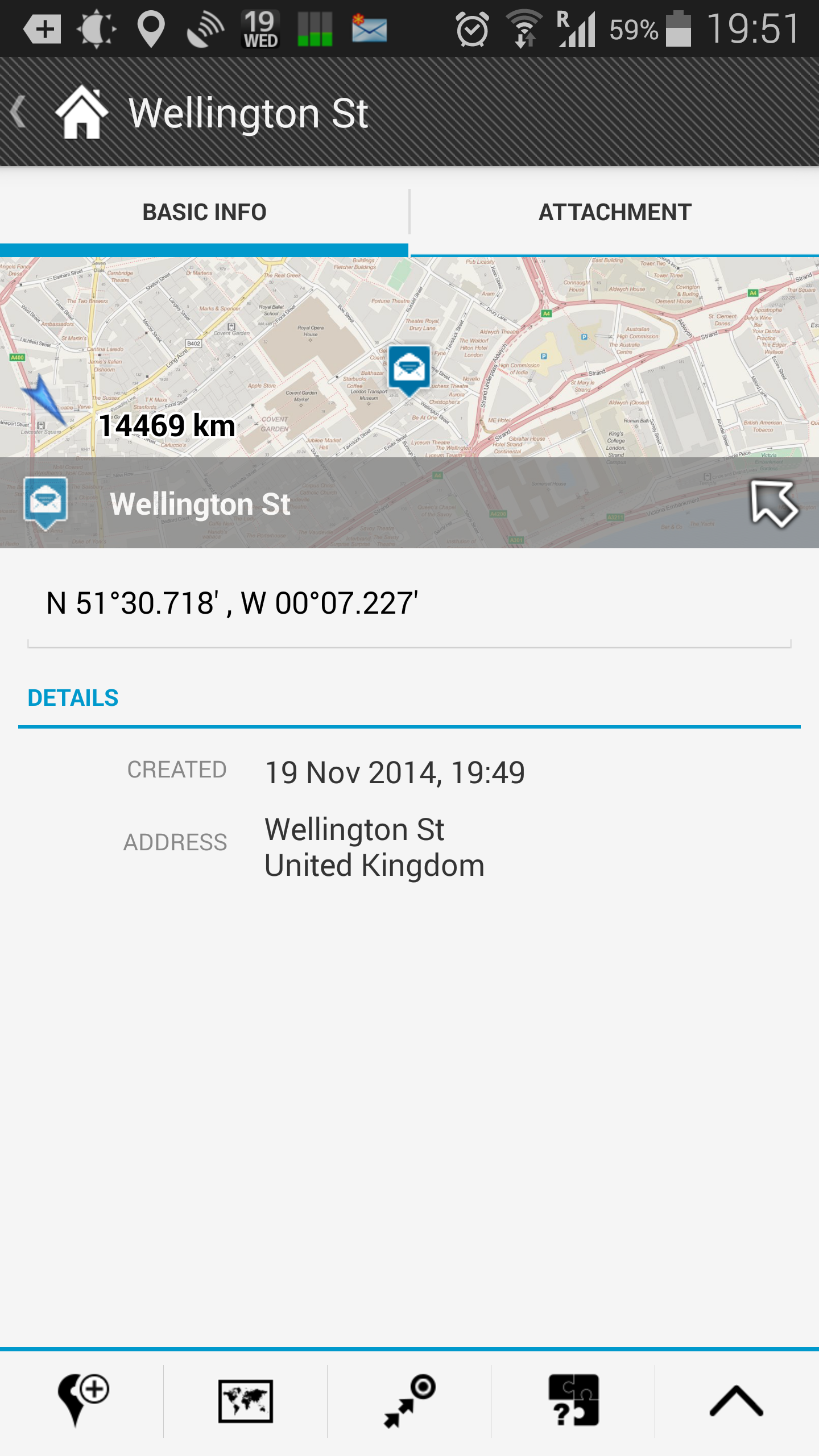The image size is (819, 1456).
Task: Open the map preview of Wellington St
Action: click(409, 358)
